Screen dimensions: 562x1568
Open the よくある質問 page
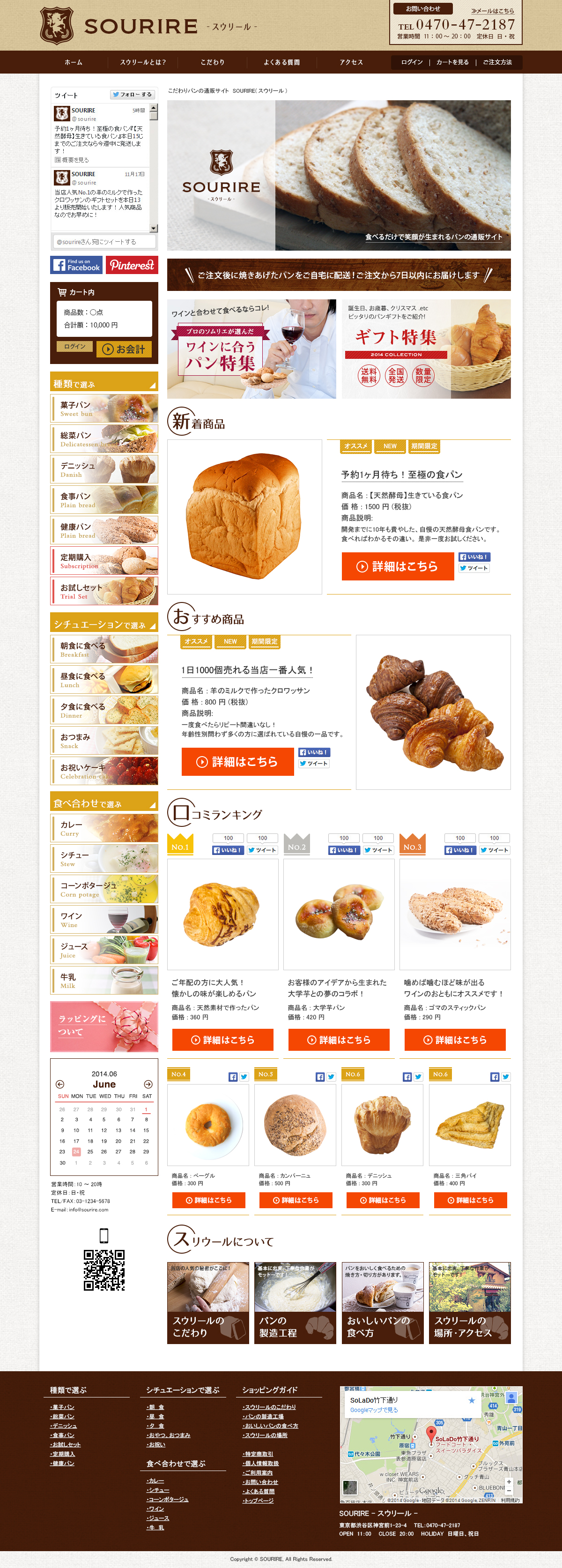tap(281, 62)
